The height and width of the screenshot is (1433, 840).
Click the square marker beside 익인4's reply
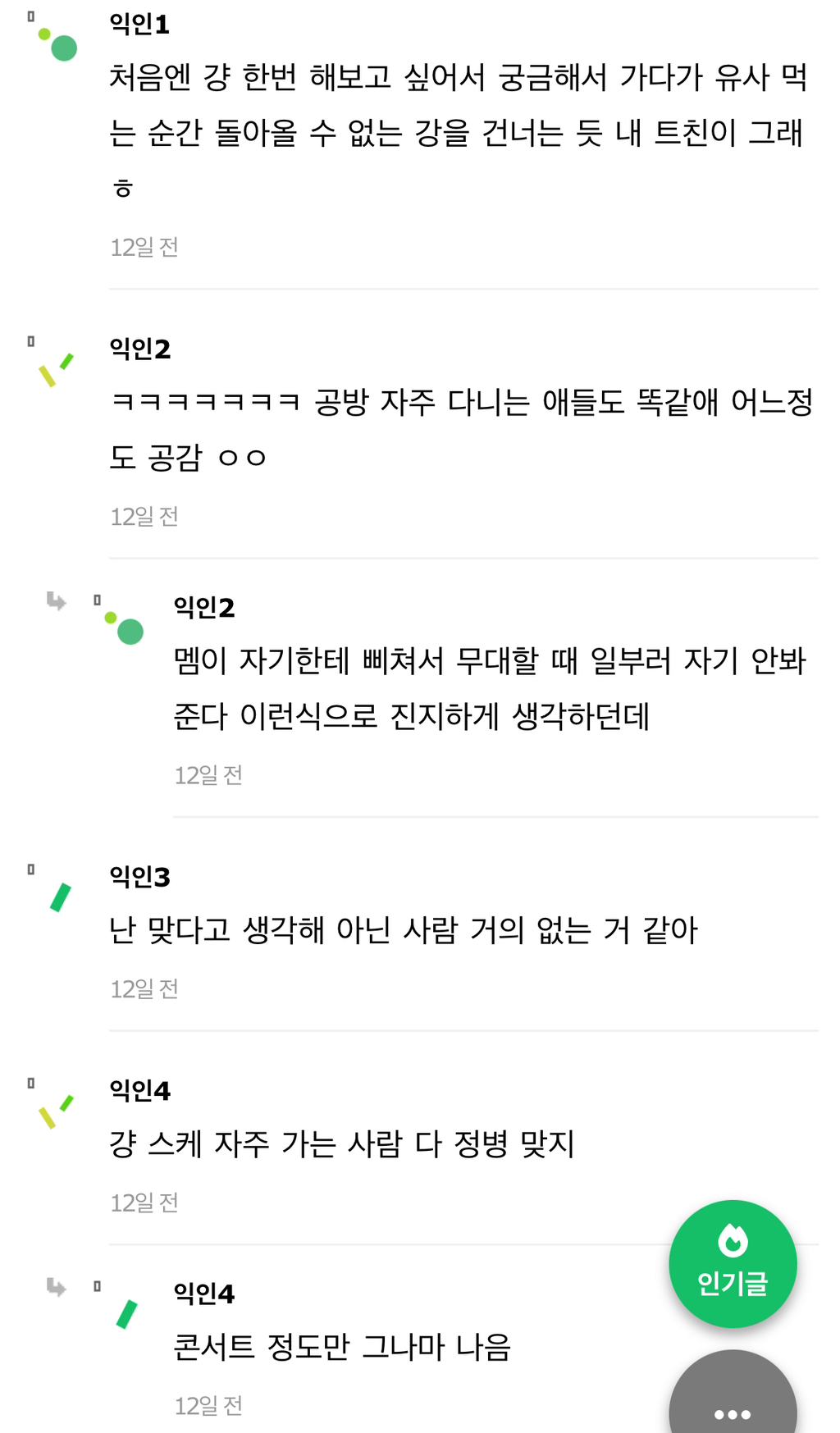(98, 1285)
